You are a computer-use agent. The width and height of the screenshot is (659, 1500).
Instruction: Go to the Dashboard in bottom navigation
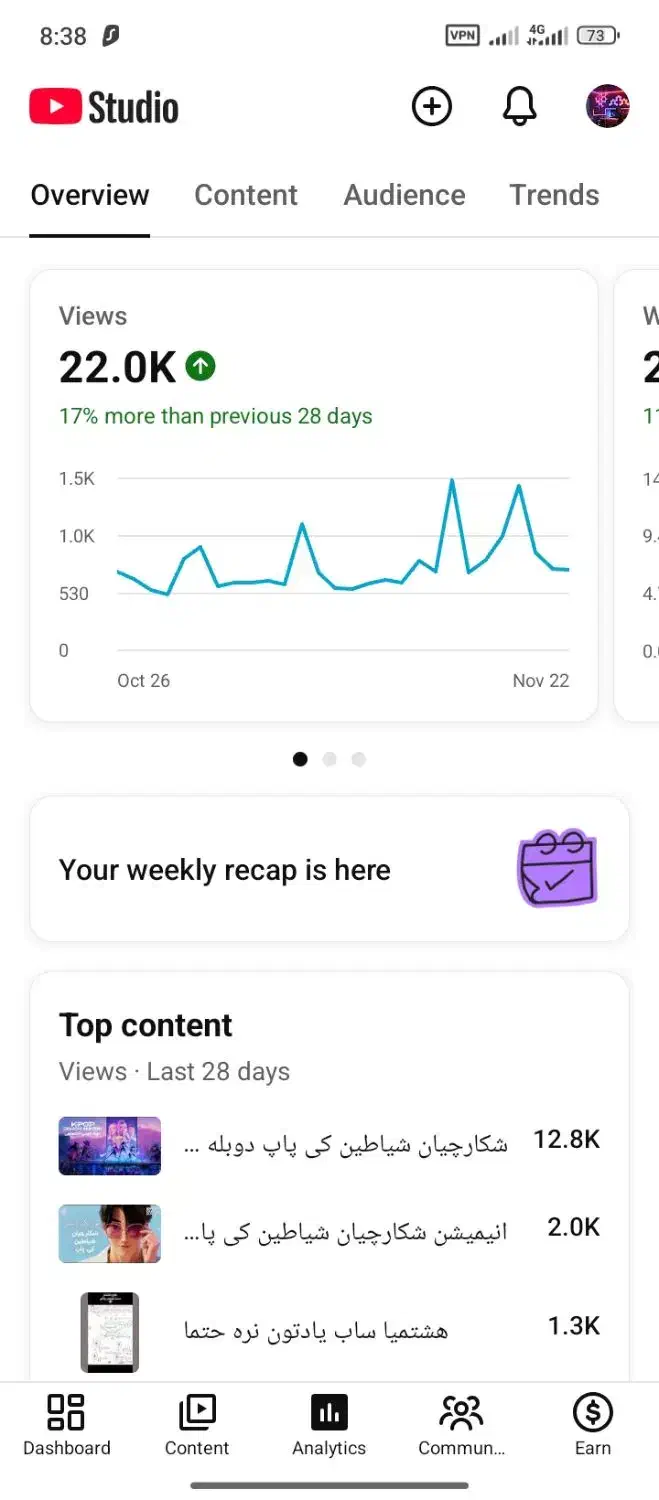coord(67,1425)
